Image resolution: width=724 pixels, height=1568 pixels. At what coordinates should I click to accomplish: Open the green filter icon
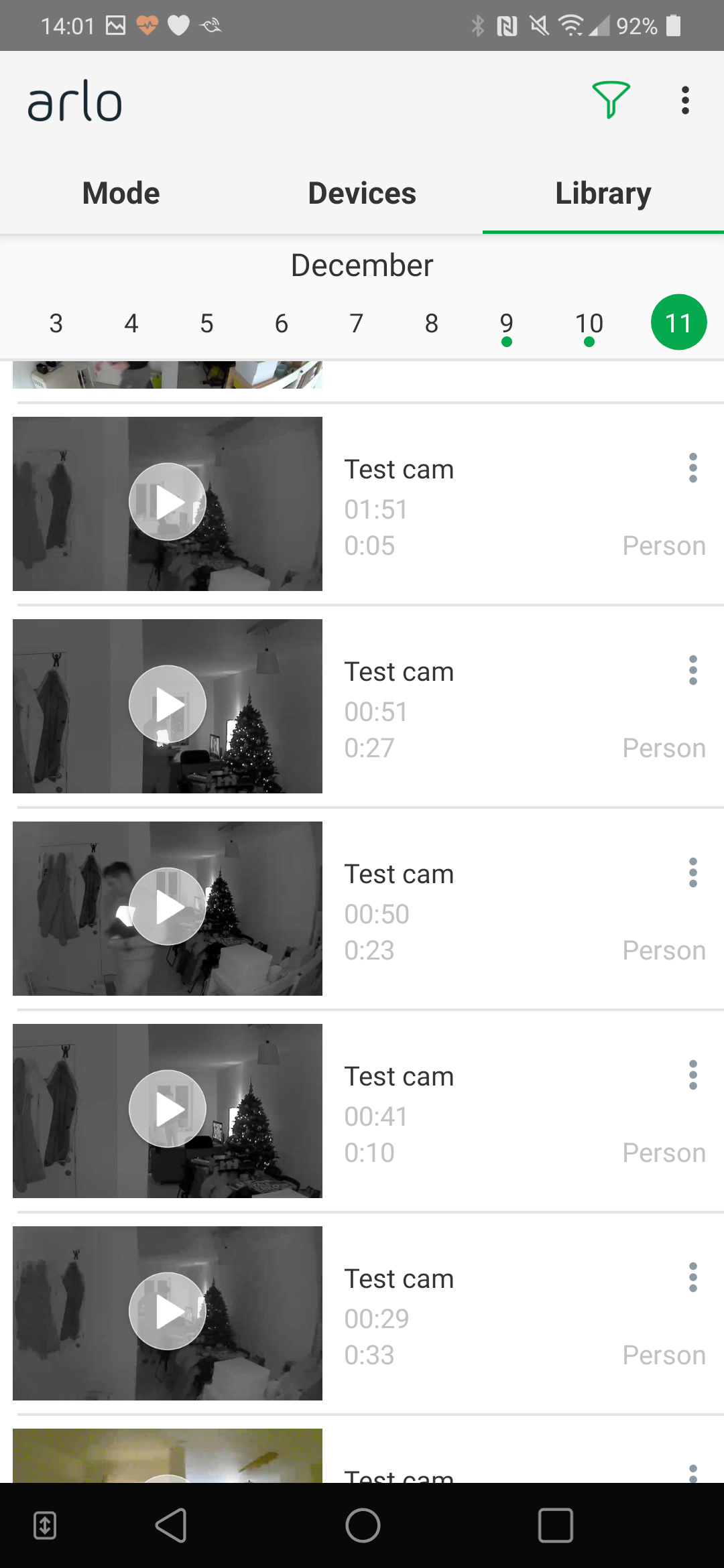[610, 101]
